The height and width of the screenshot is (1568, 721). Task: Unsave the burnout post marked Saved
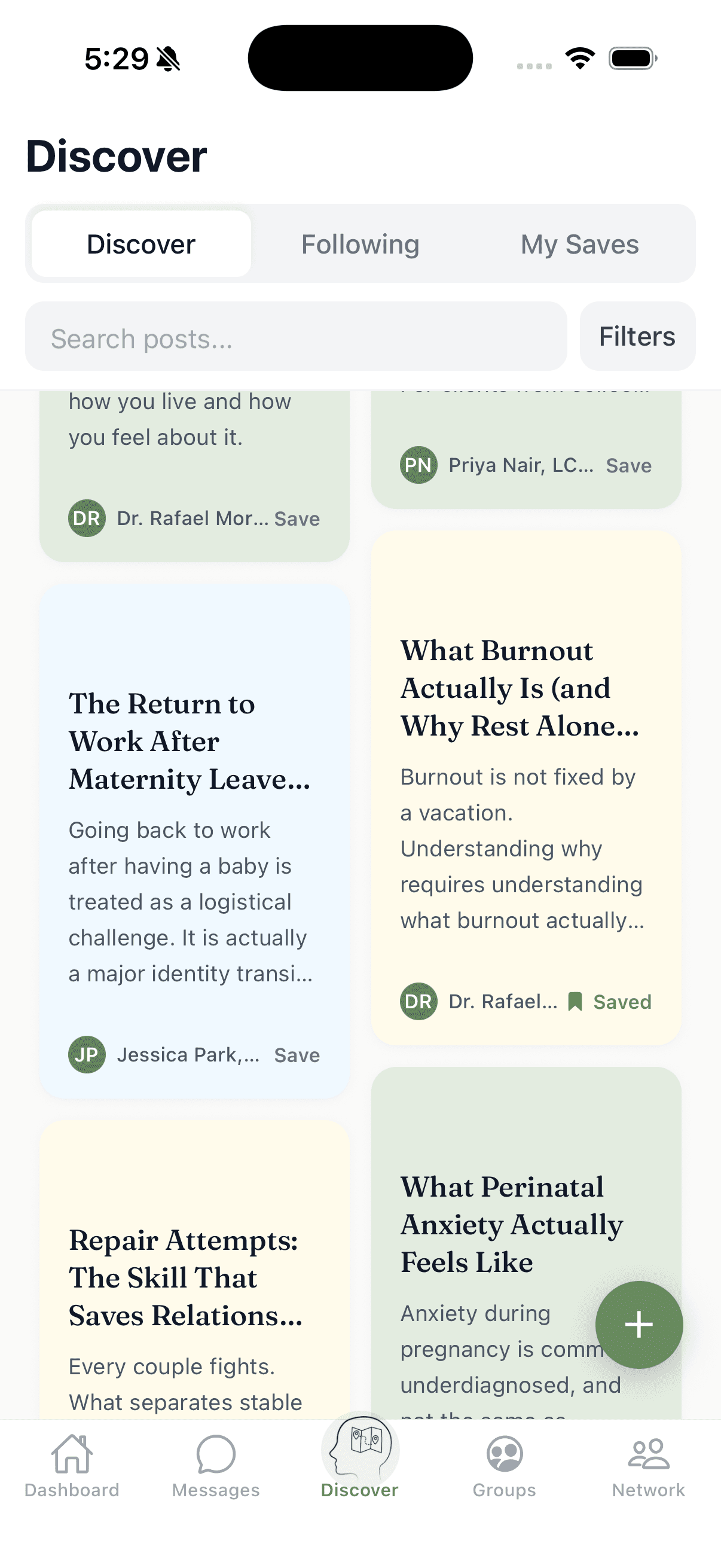pyautogui.click(x=610, y=1002)
